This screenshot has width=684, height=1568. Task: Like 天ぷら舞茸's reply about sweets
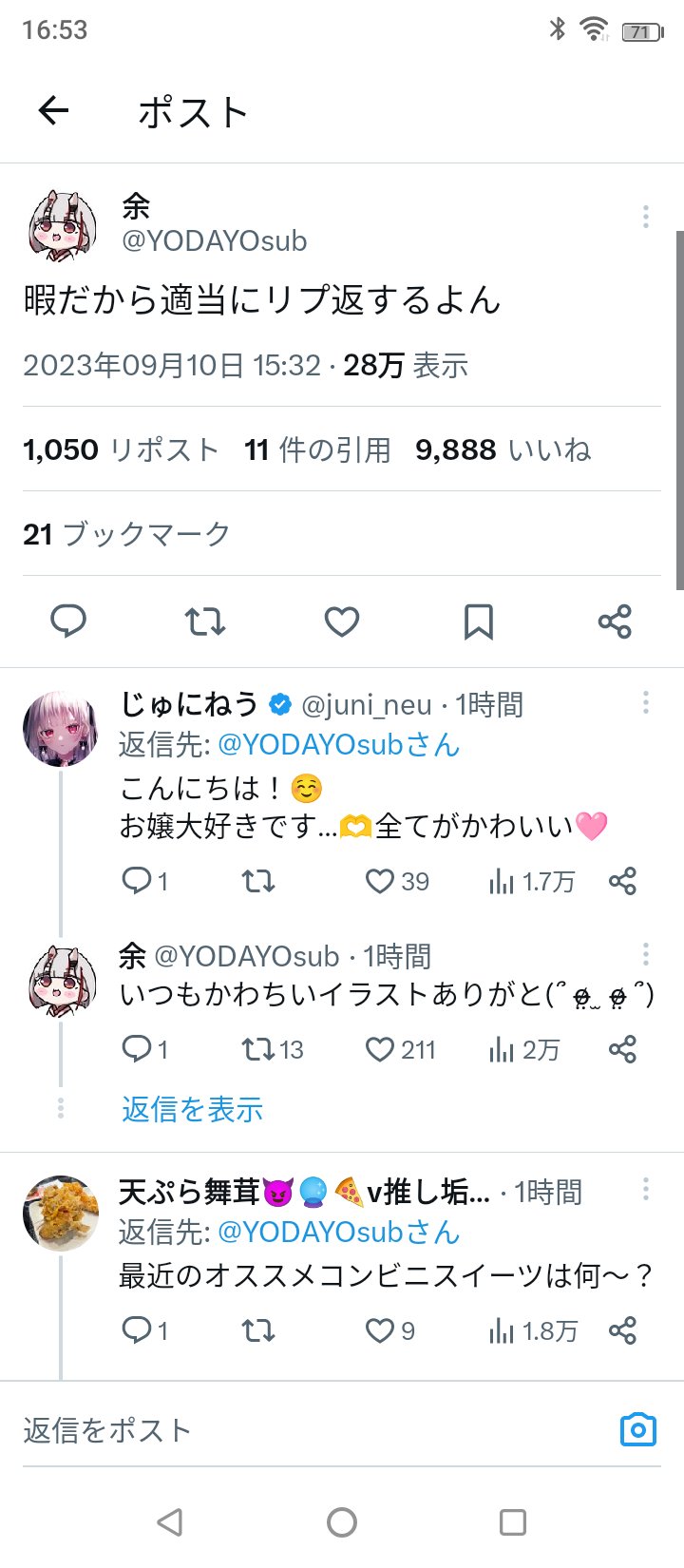pyautogui.click(x=389, y=1330)
